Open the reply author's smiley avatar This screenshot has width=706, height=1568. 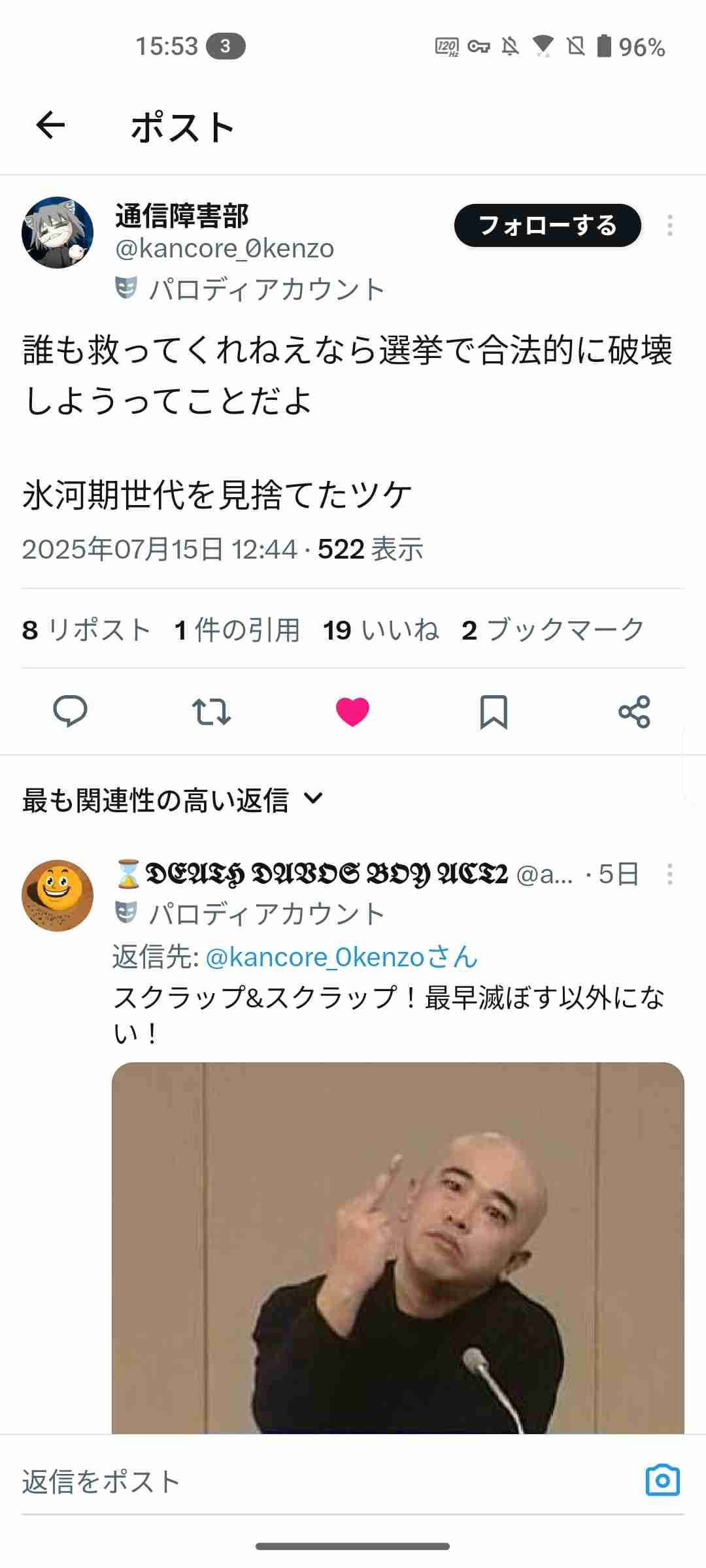58,896
